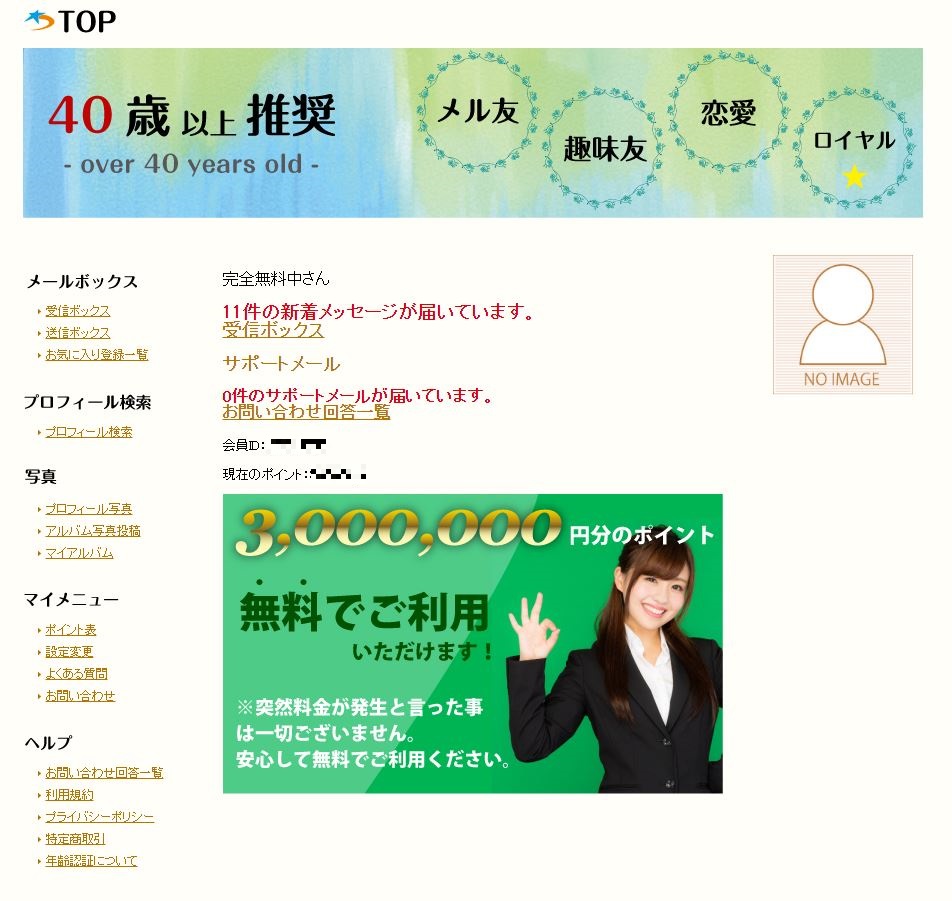Open よくある質問 FAQ
952x901 pixels.
pos(76,674)
